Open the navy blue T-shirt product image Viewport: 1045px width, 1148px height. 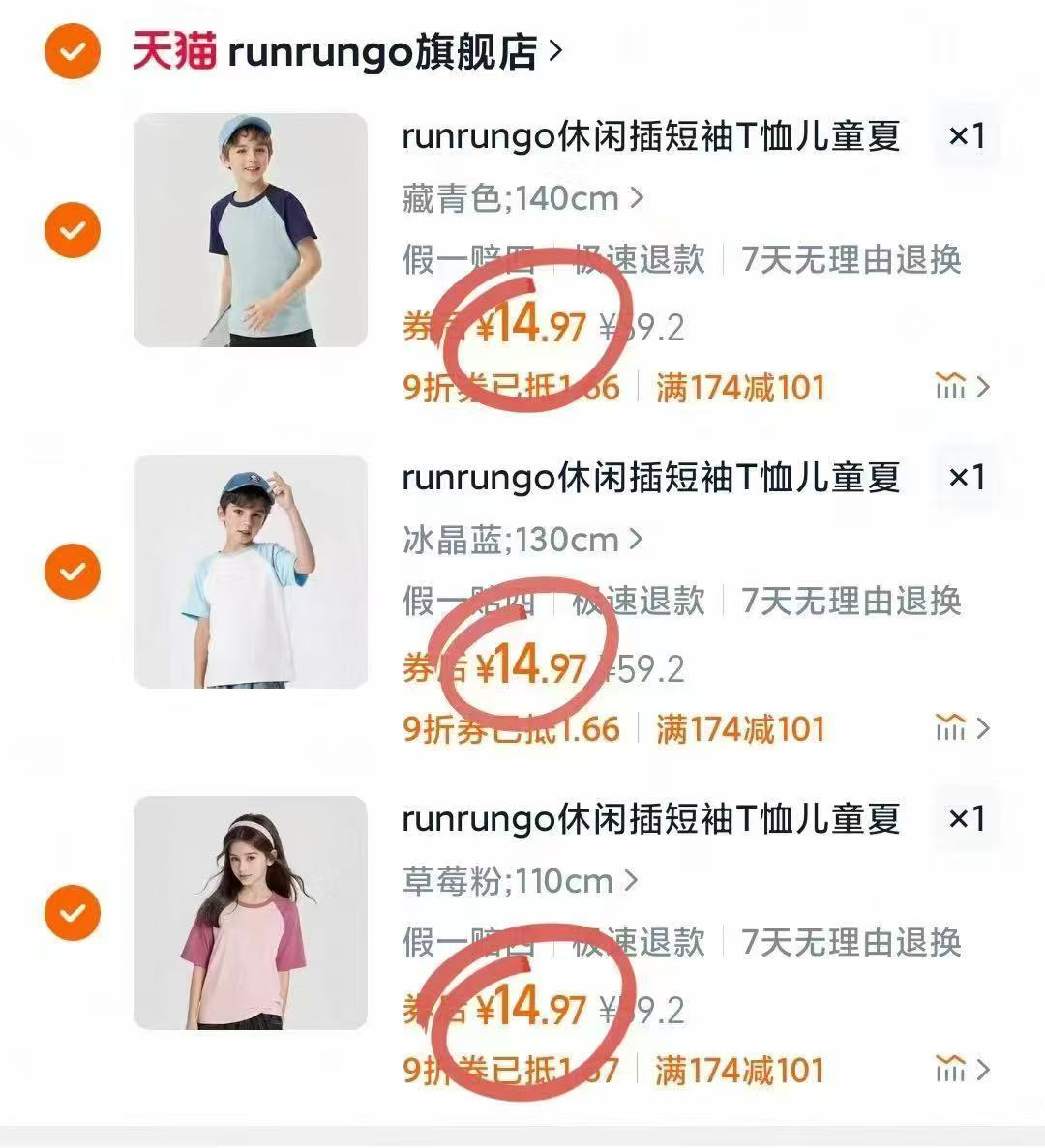pos(250,230)
